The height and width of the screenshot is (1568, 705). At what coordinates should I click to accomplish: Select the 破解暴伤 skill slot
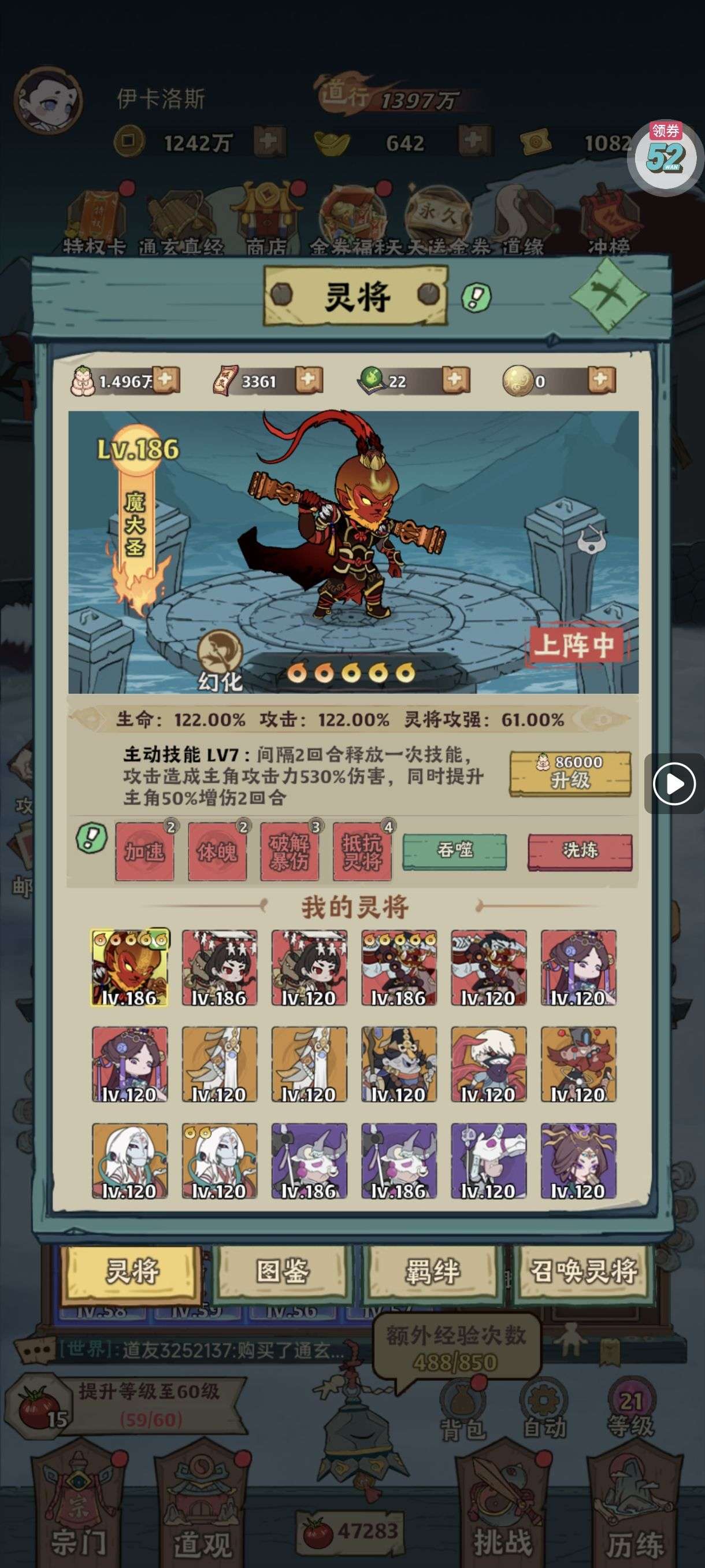coord(290,851)
